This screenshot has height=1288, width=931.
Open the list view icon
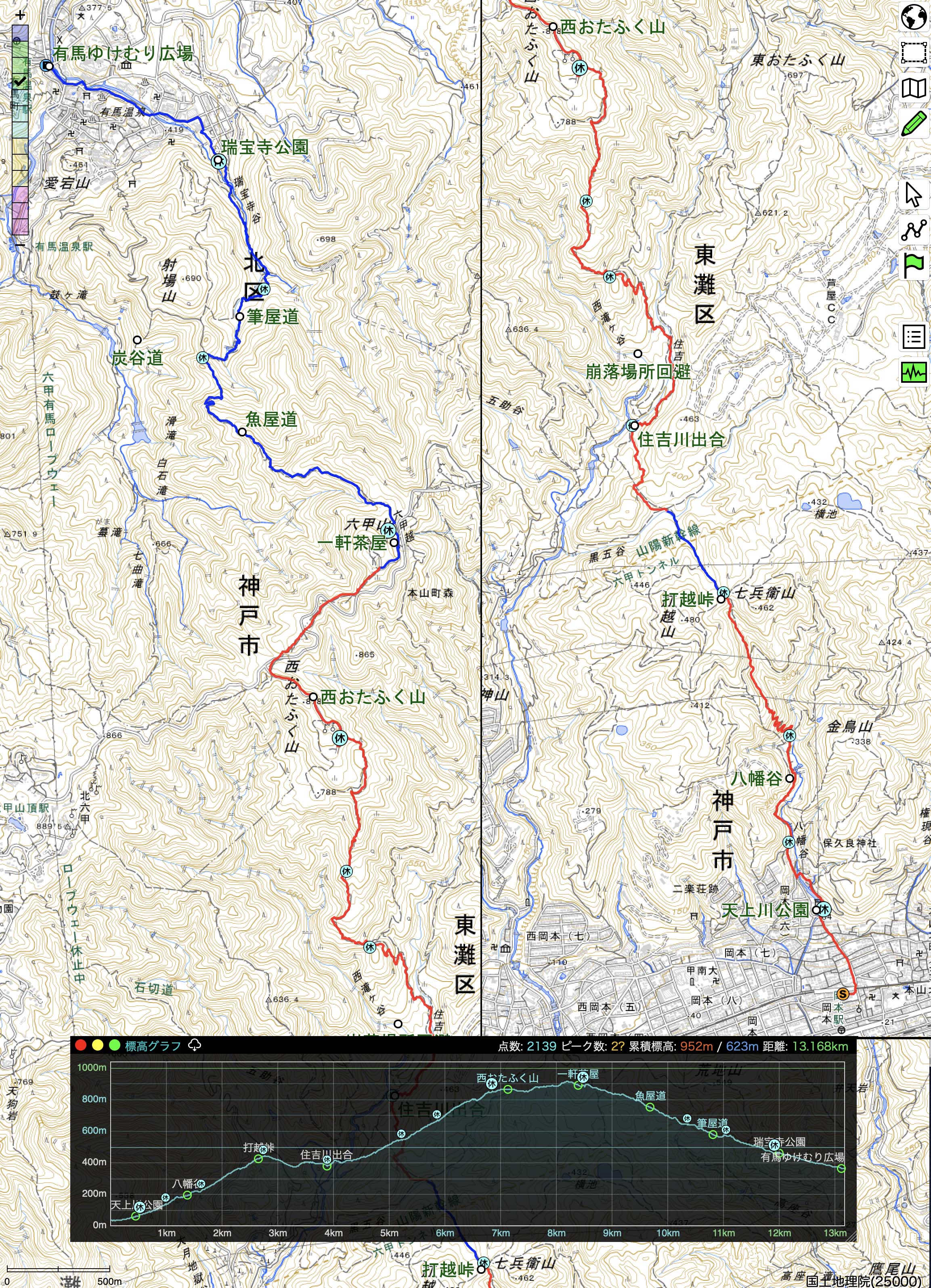tap(913, 337)
